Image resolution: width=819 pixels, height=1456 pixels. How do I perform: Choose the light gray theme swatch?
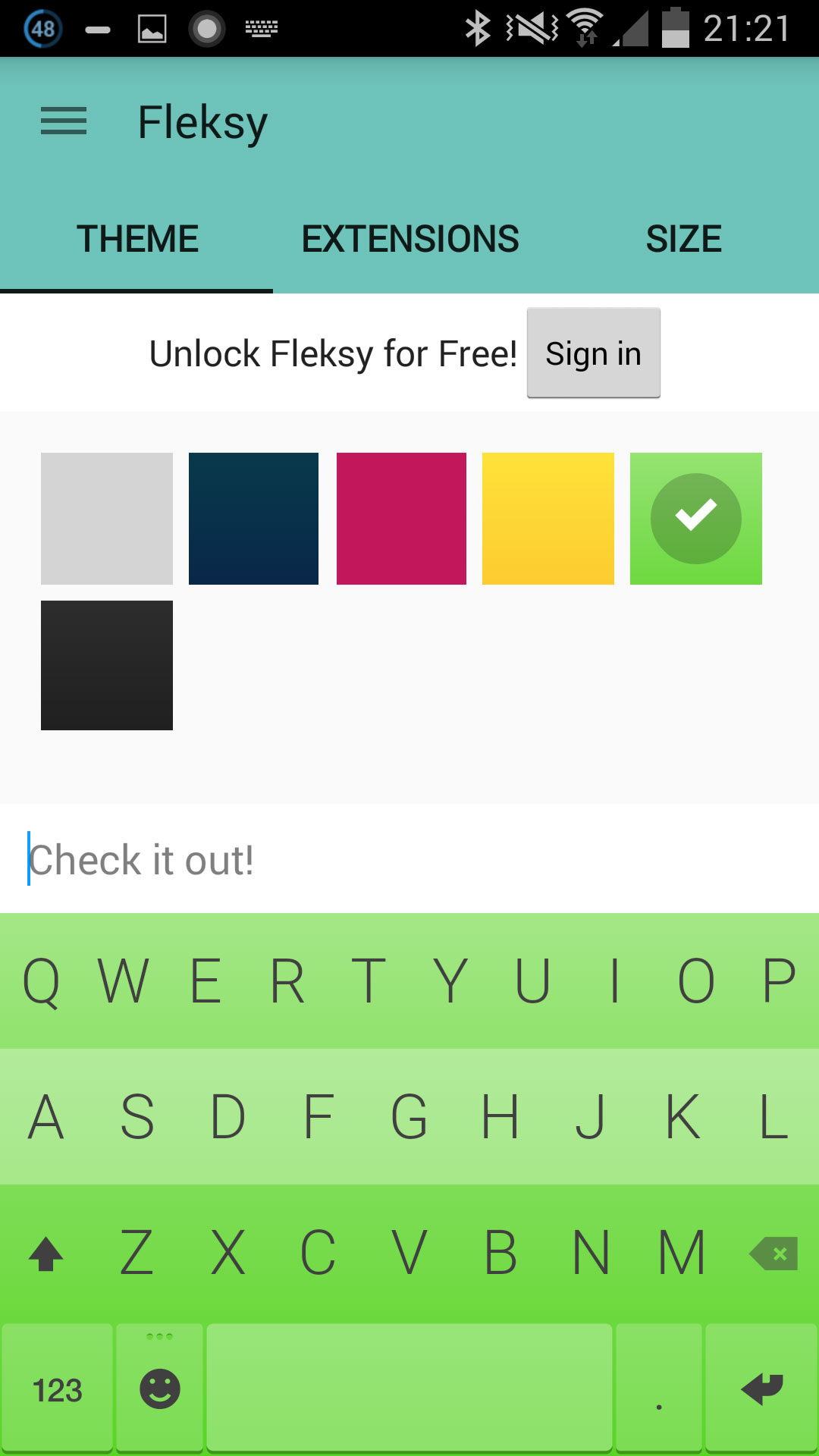pos(107,519)
